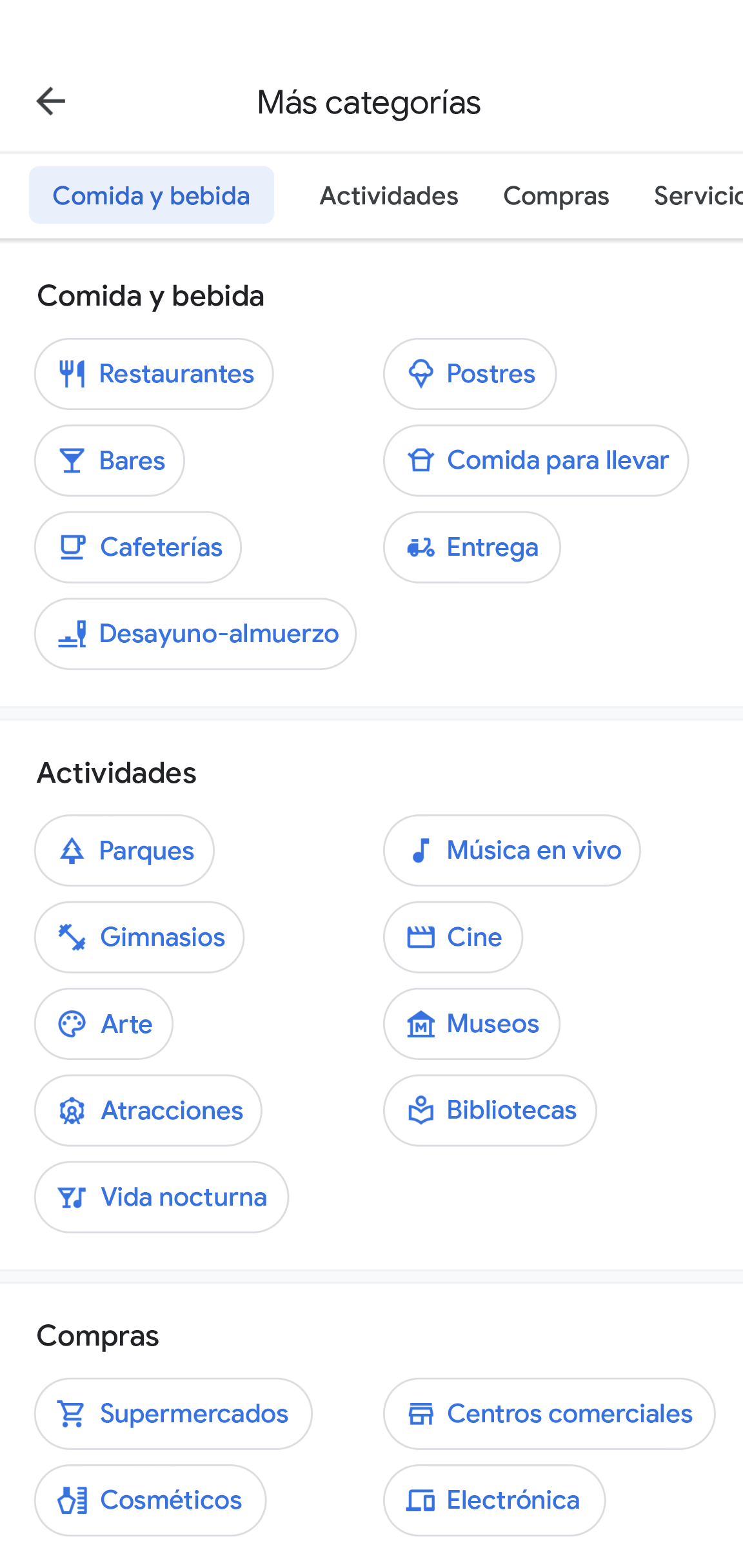
Task: Find Parques nearby
Action: [124, 850]
